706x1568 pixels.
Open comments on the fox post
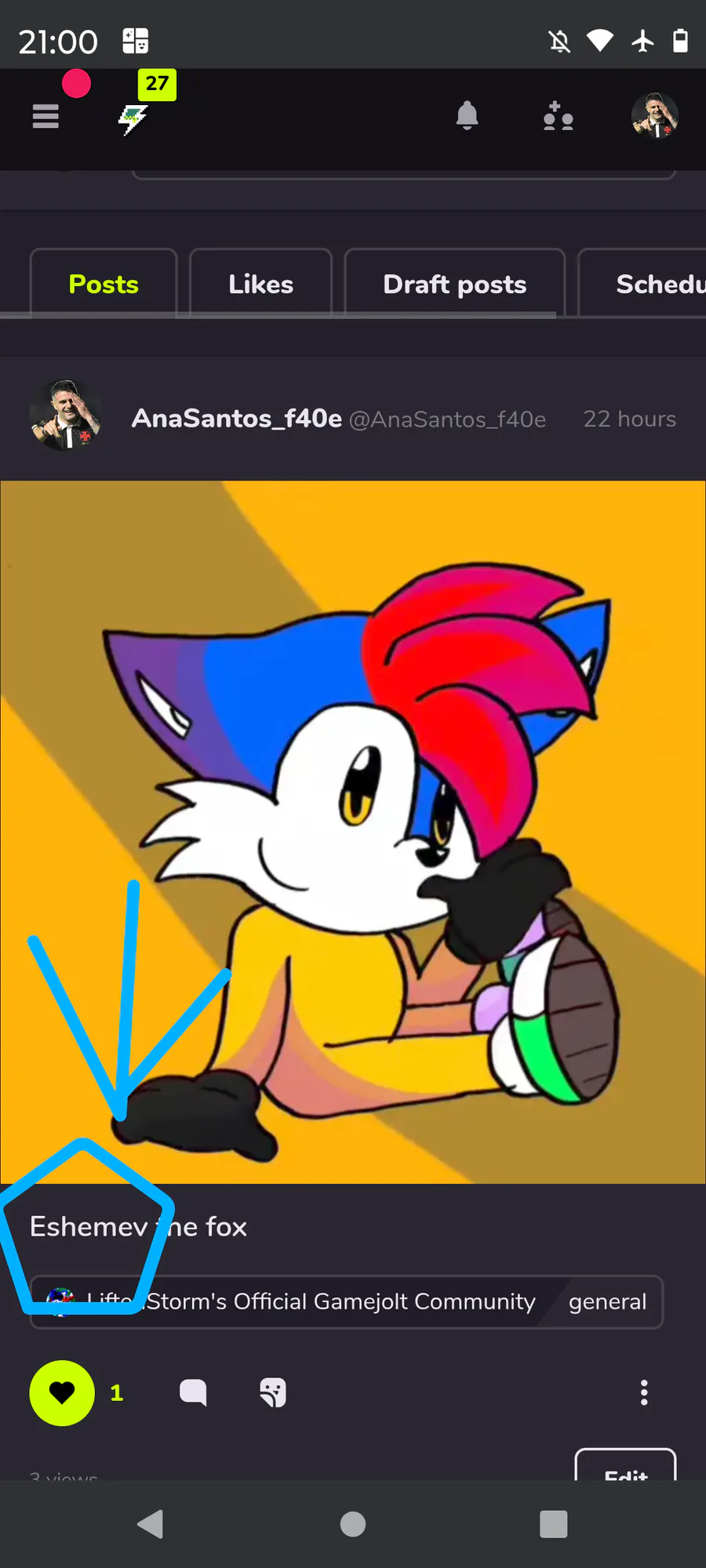[x=193, y=1392]
